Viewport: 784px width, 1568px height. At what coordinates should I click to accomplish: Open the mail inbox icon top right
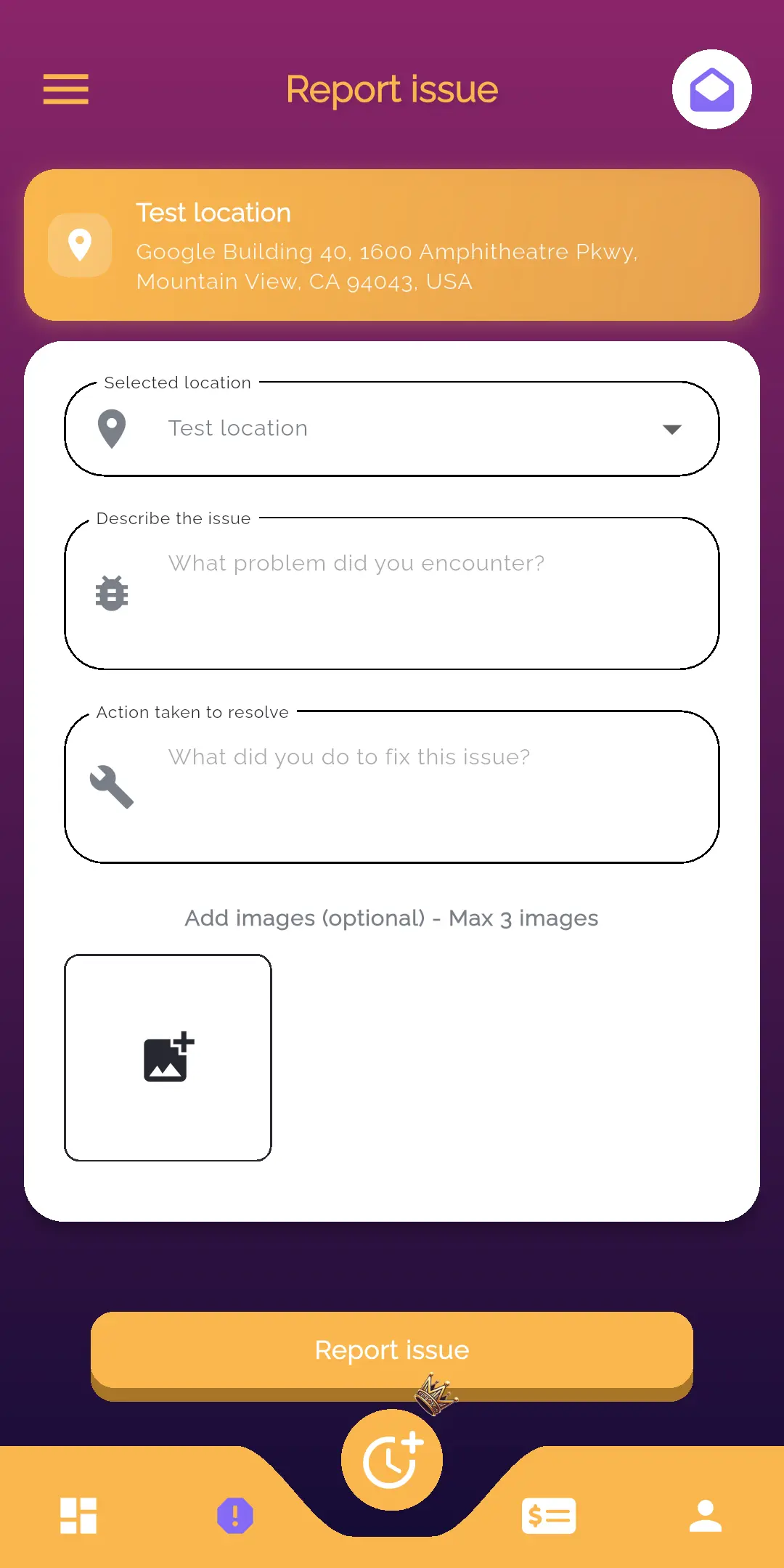coord(711,89)
